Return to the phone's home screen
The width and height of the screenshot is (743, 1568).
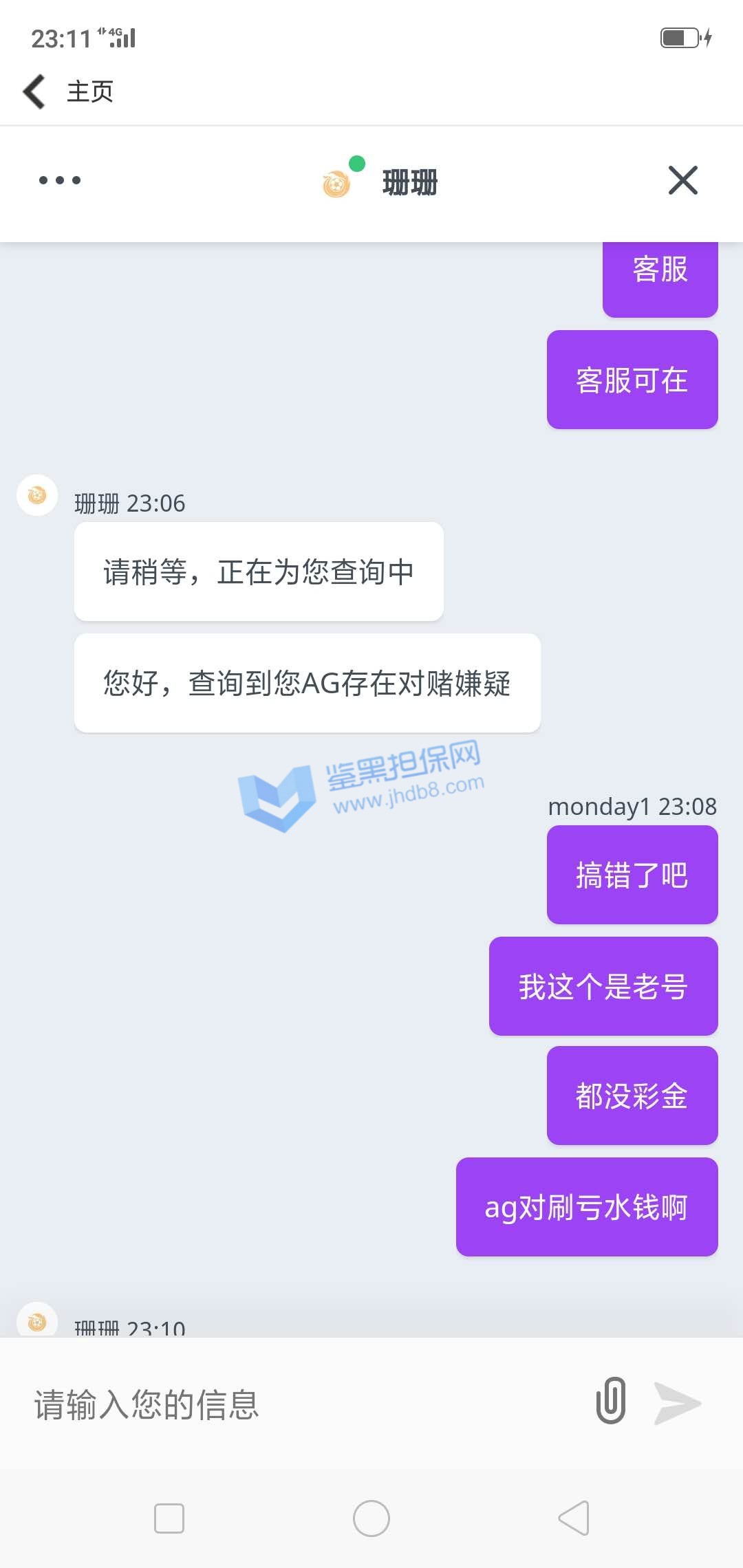point(371,1518)
